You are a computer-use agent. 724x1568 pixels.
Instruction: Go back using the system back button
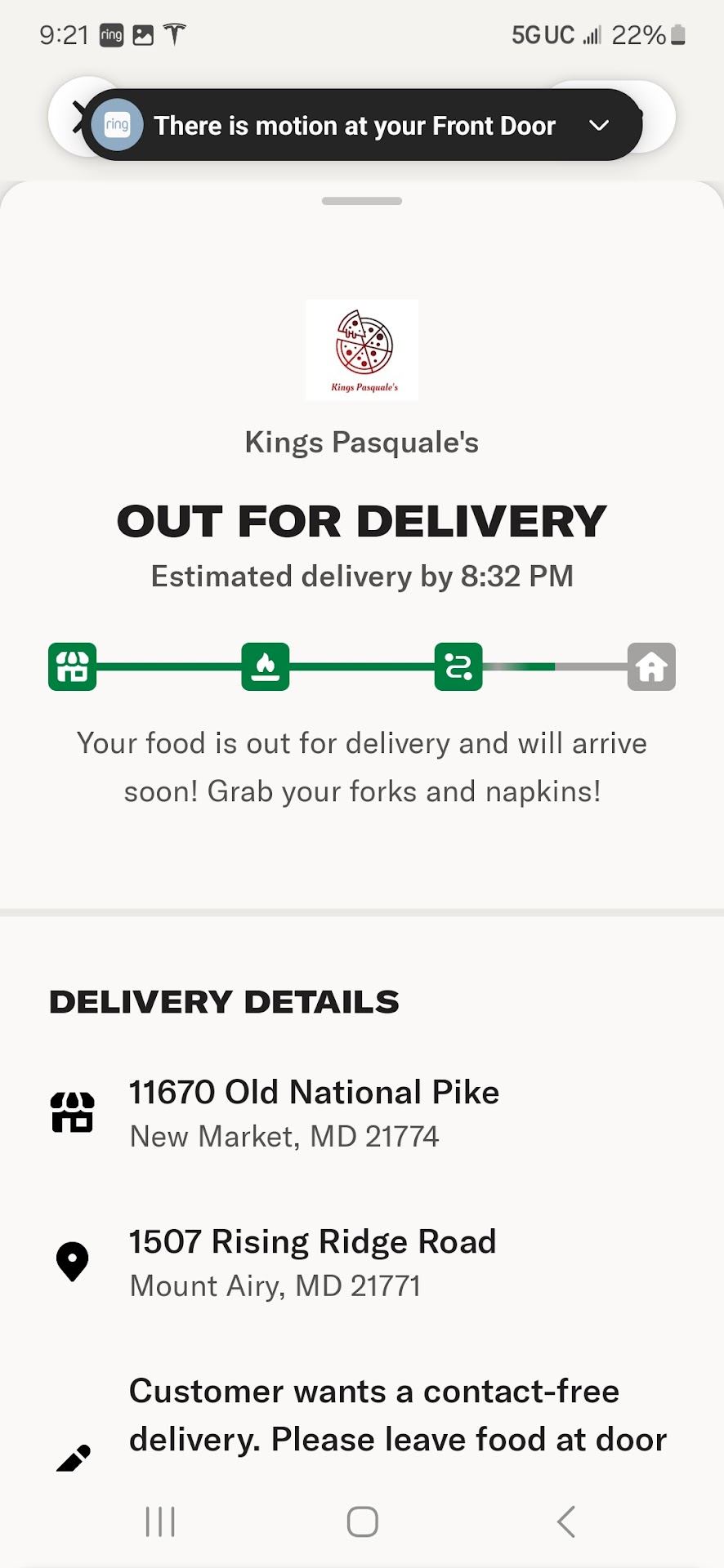click(565, 1521)
